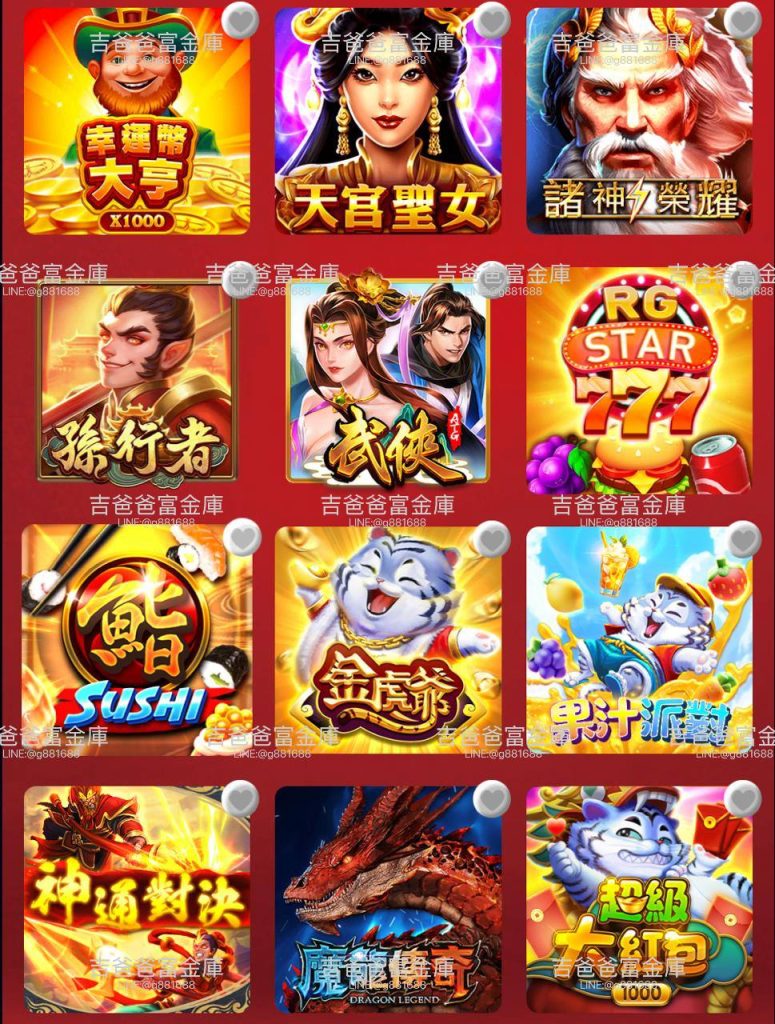The height and width of the screenshot is (1024, 775).
Task: Open the Sushi 鮨 game tile
Action: coord(137,640)
